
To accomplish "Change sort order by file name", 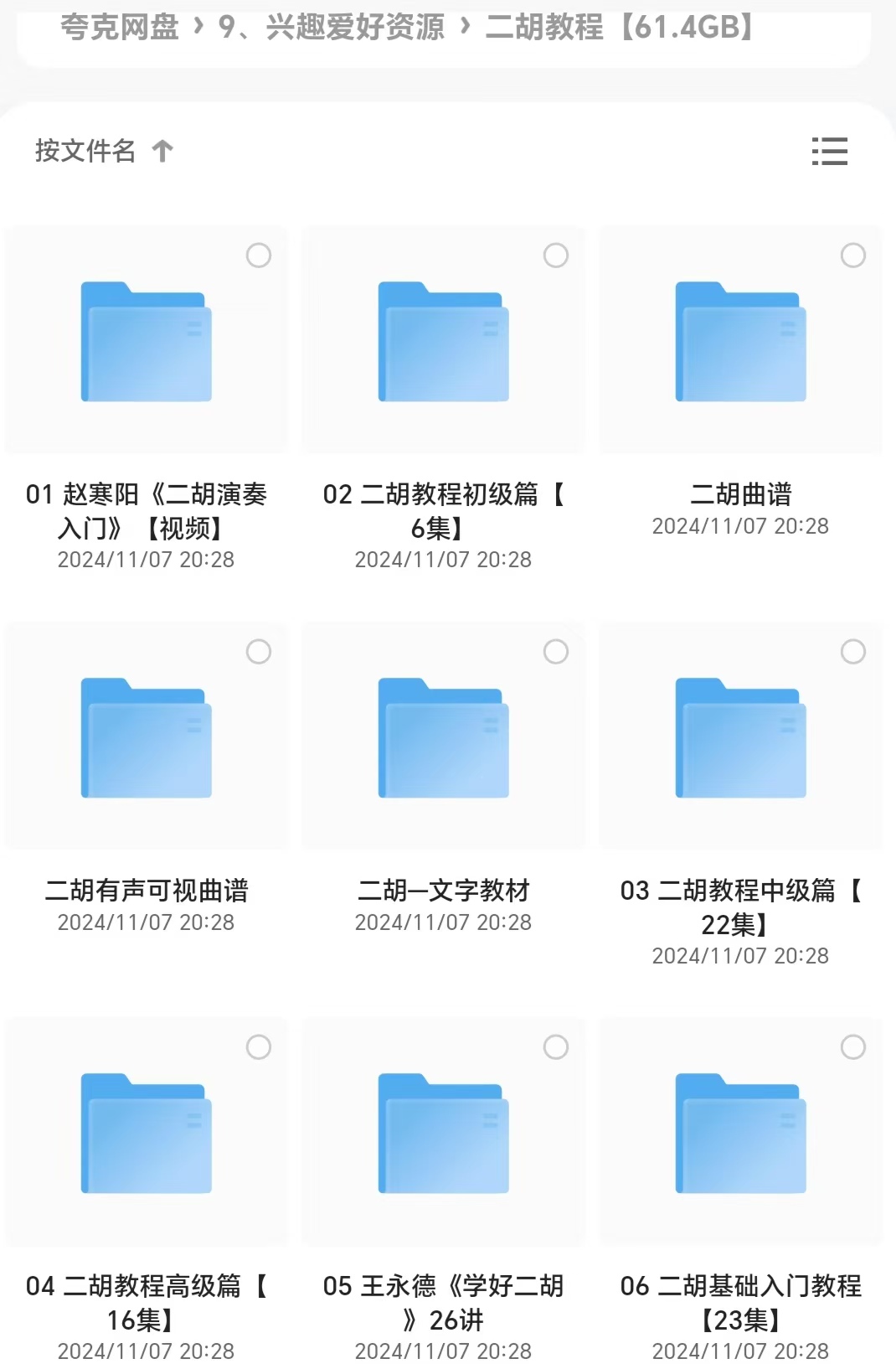I will [104, 151].
